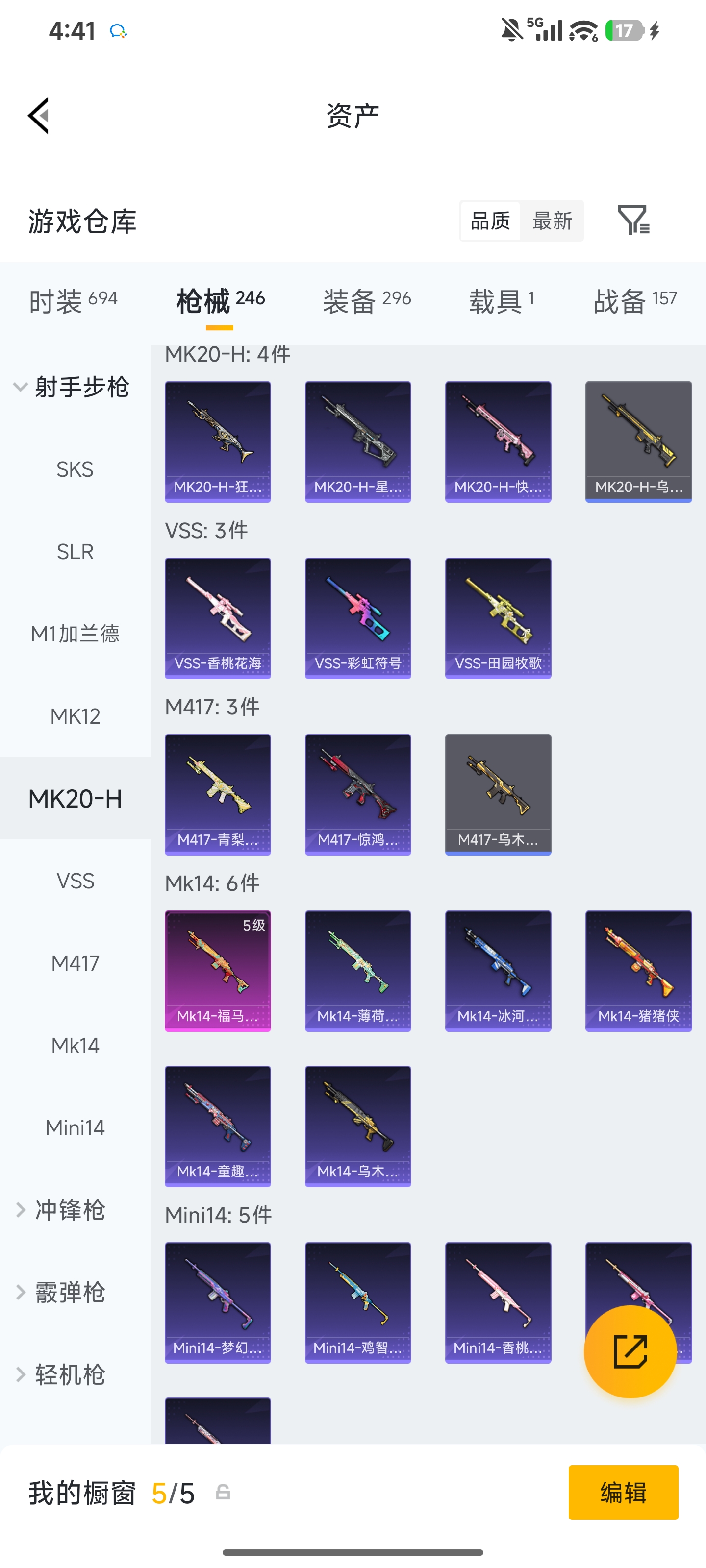Switch to the 时装 tab
The image size is (706, 1568).
click(x=73, y=301)
